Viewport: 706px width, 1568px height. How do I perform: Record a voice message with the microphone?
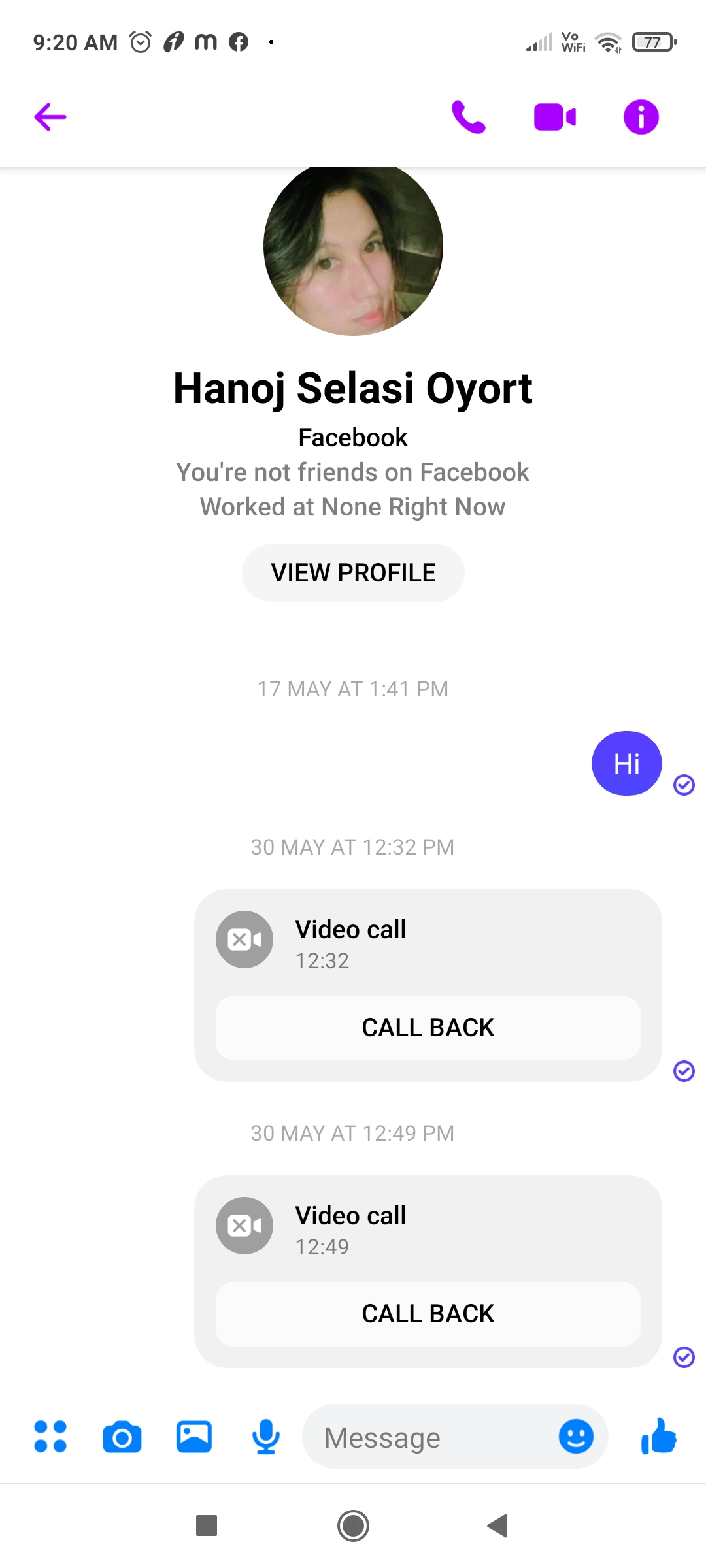(266, 1437)
